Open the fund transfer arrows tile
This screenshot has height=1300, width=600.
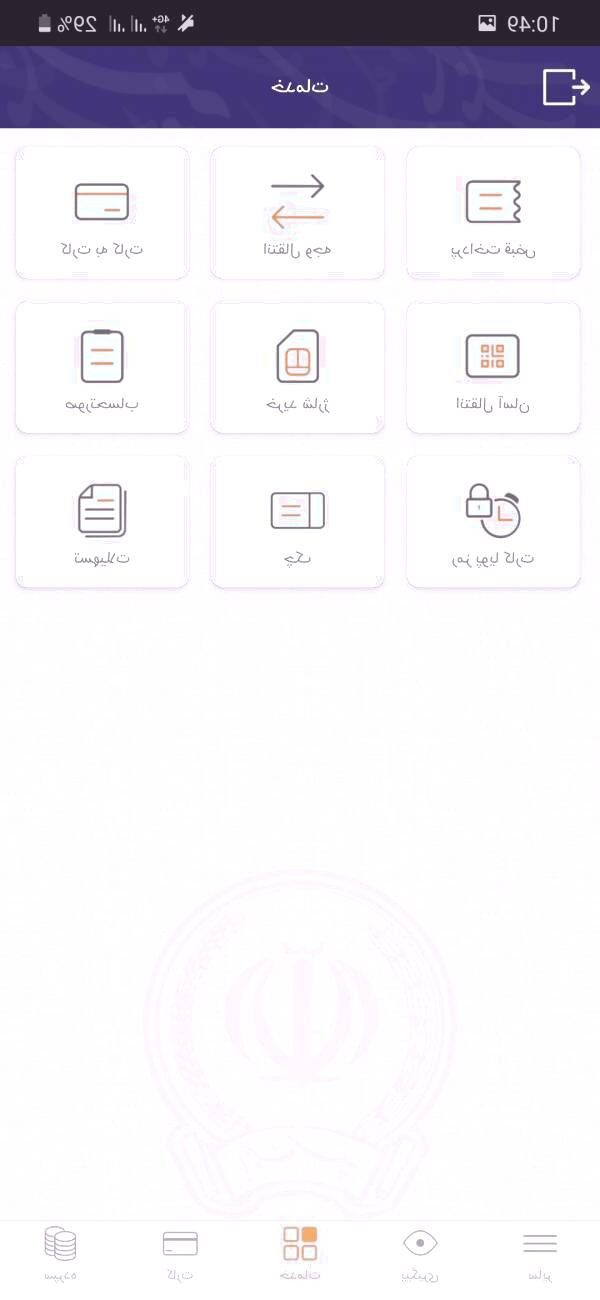[298, 213]
